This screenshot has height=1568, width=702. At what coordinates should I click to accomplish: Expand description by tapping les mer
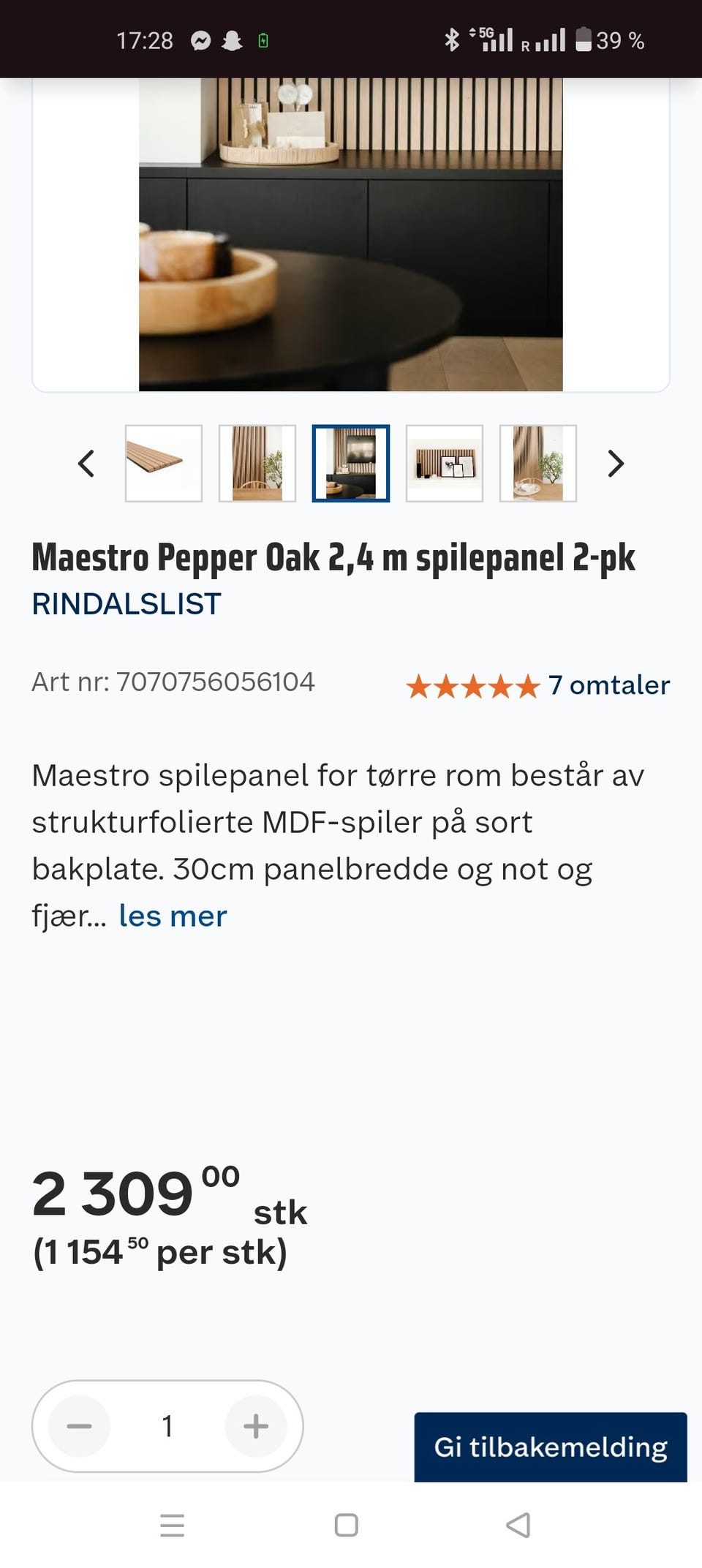tap(172, 915)
